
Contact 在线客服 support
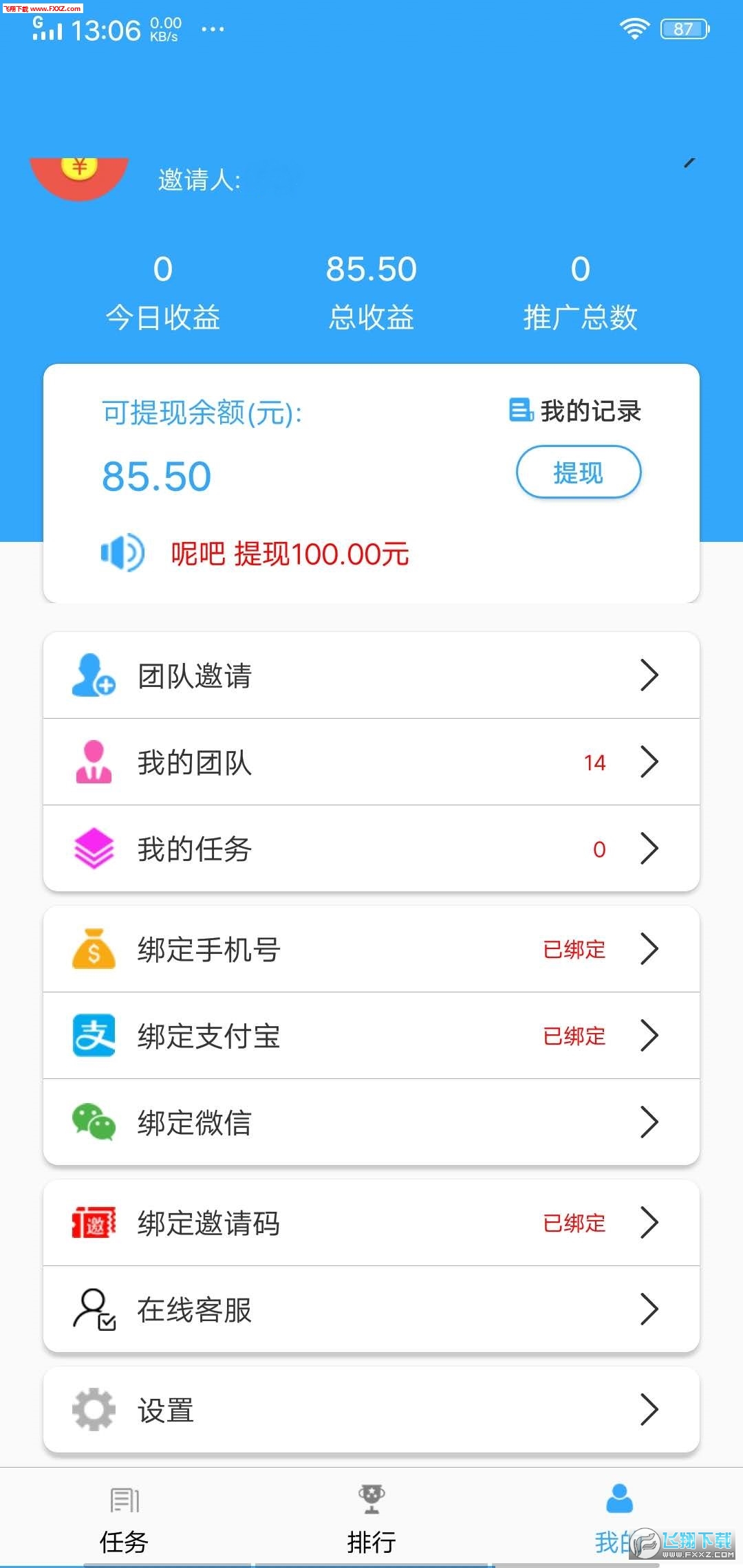point(371,1309)
